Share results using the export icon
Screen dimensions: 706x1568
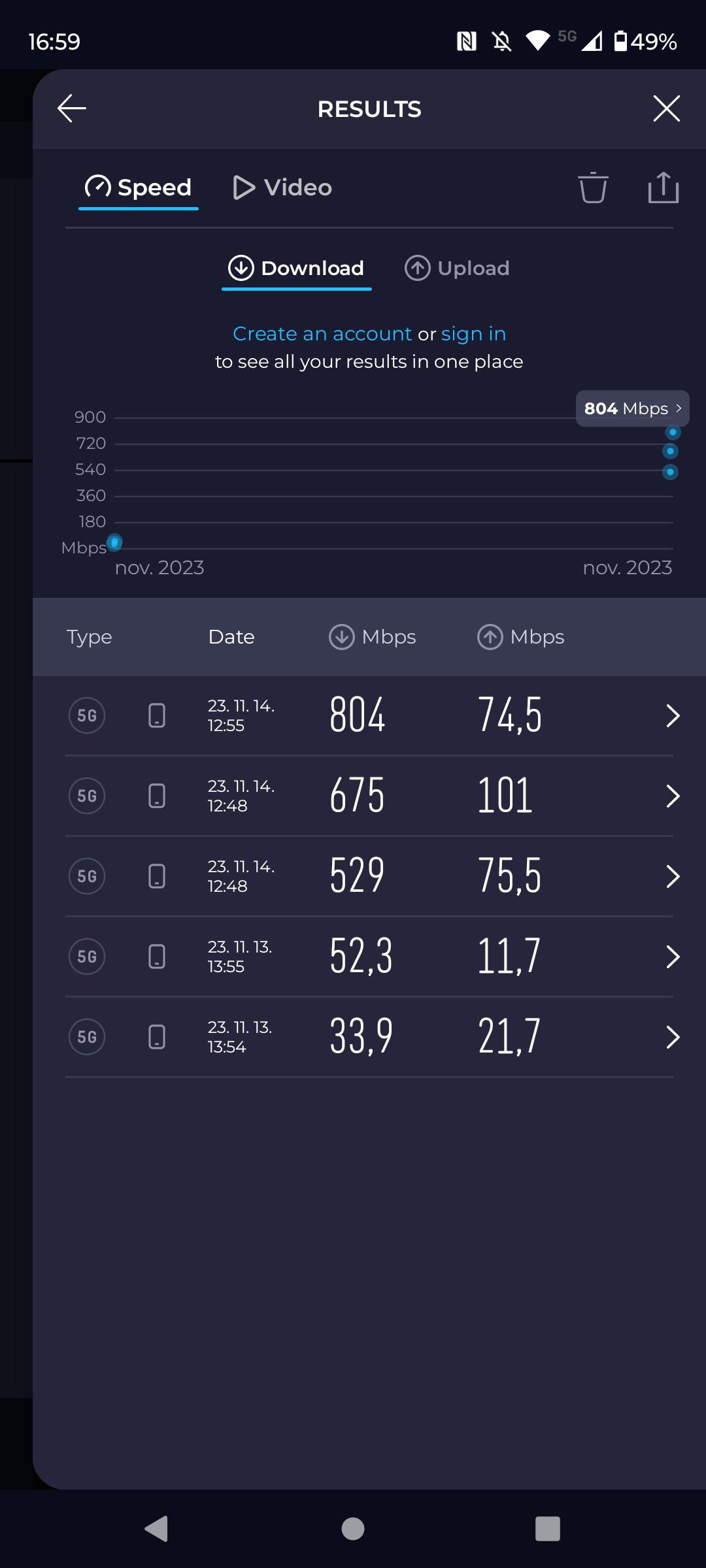(x=664, y=188)
